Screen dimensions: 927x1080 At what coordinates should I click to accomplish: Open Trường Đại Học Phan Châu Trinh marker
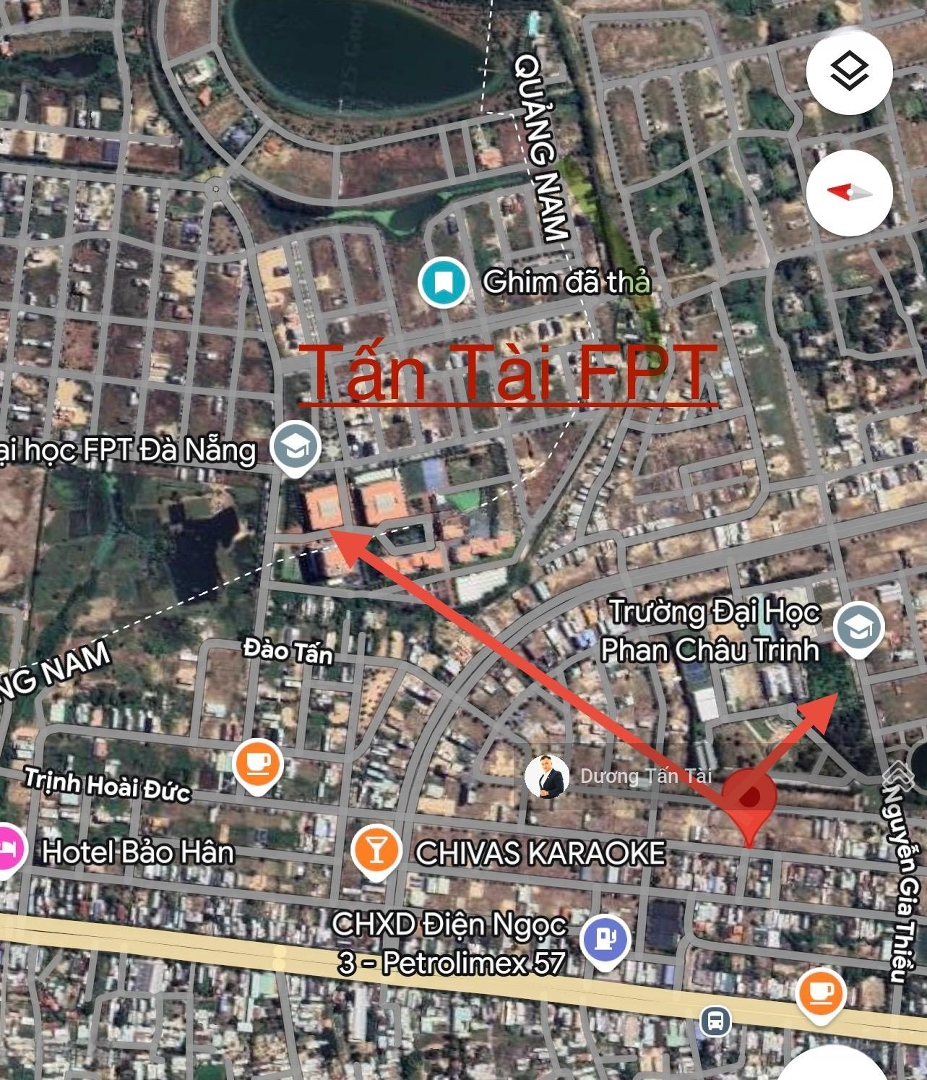(x=859, y=629)
